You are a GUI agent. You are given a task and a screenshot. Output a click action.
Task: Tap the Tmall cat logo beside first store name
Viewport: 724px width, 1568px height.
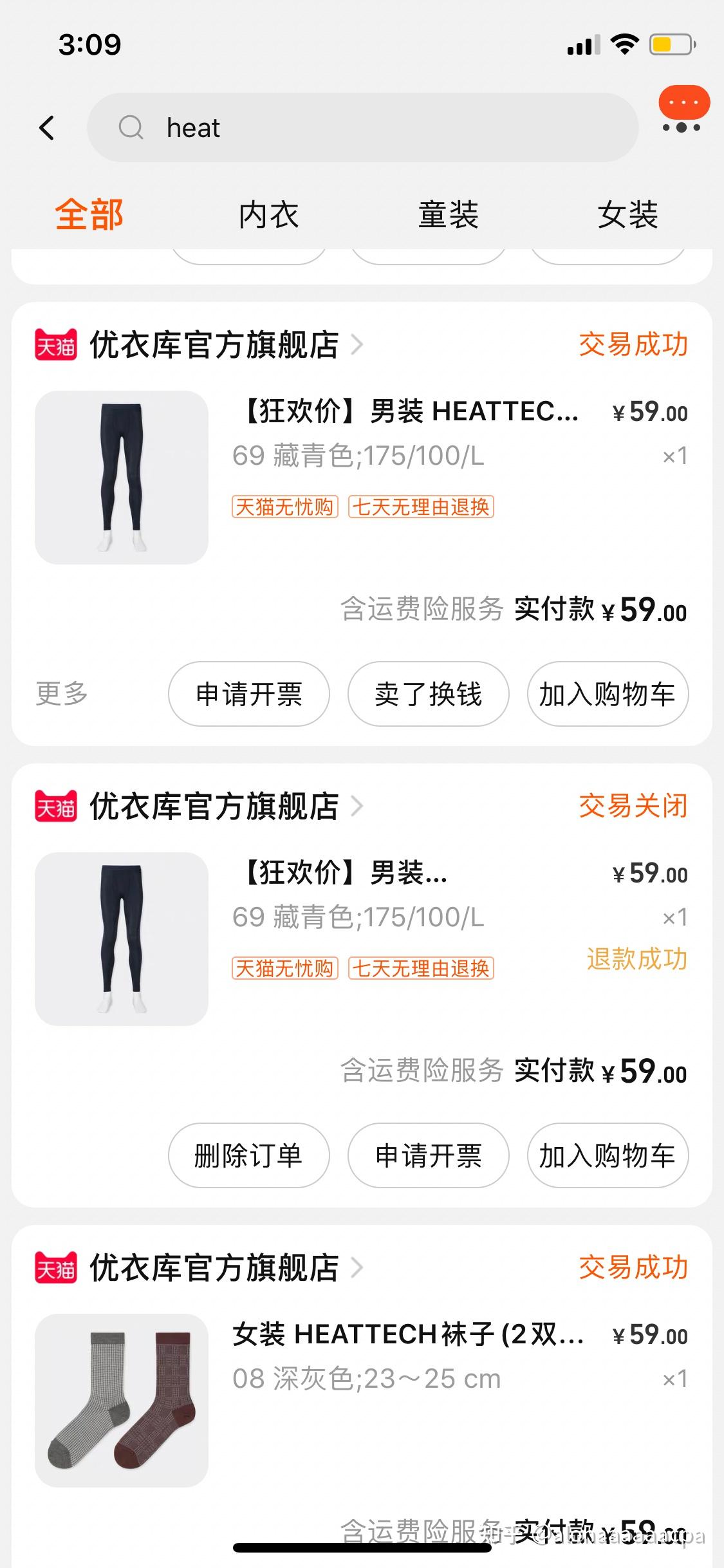[x=55, y=344]
